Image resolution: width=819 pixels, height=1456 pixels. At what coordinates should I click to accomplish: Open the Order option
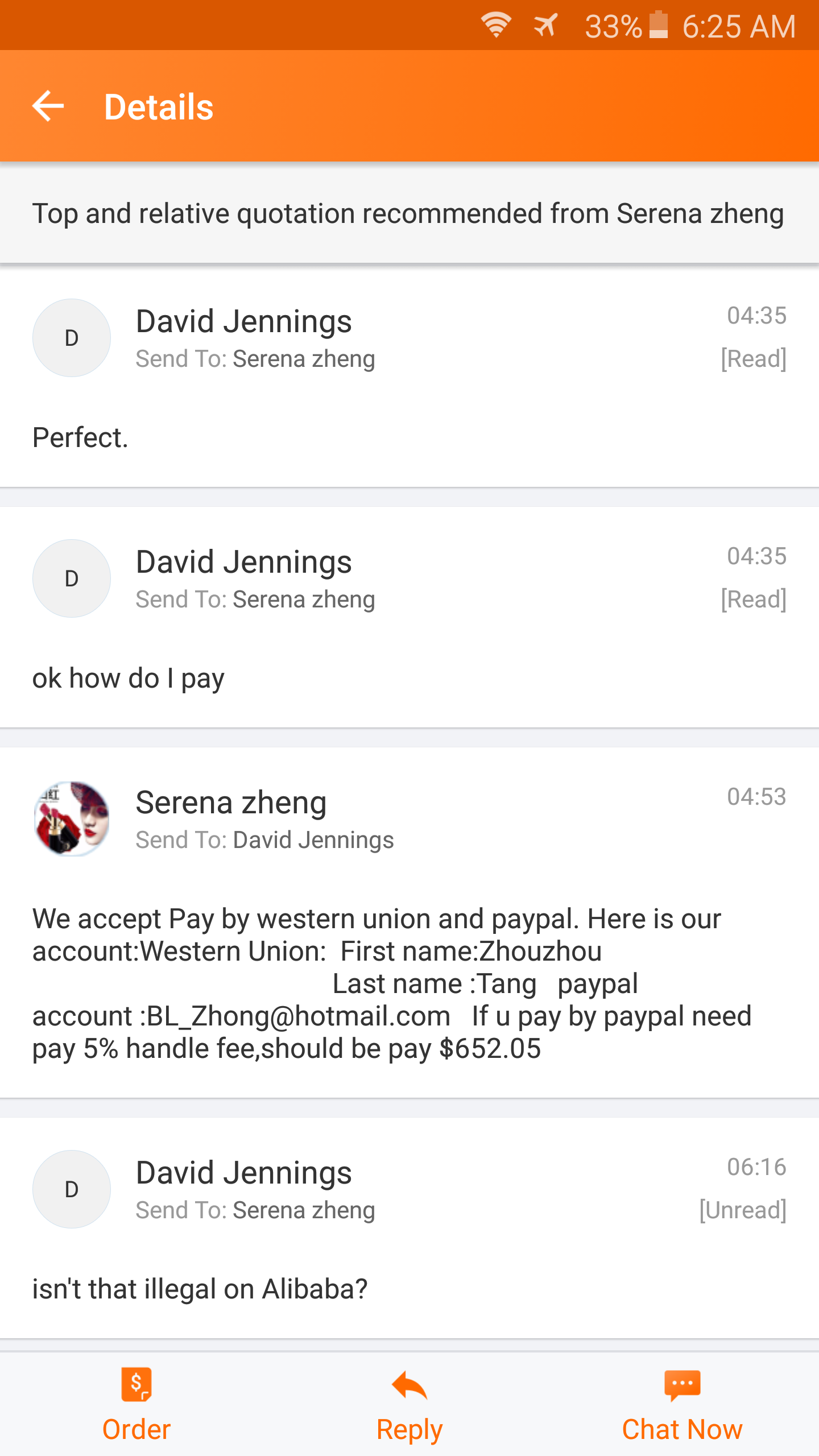136,1404
